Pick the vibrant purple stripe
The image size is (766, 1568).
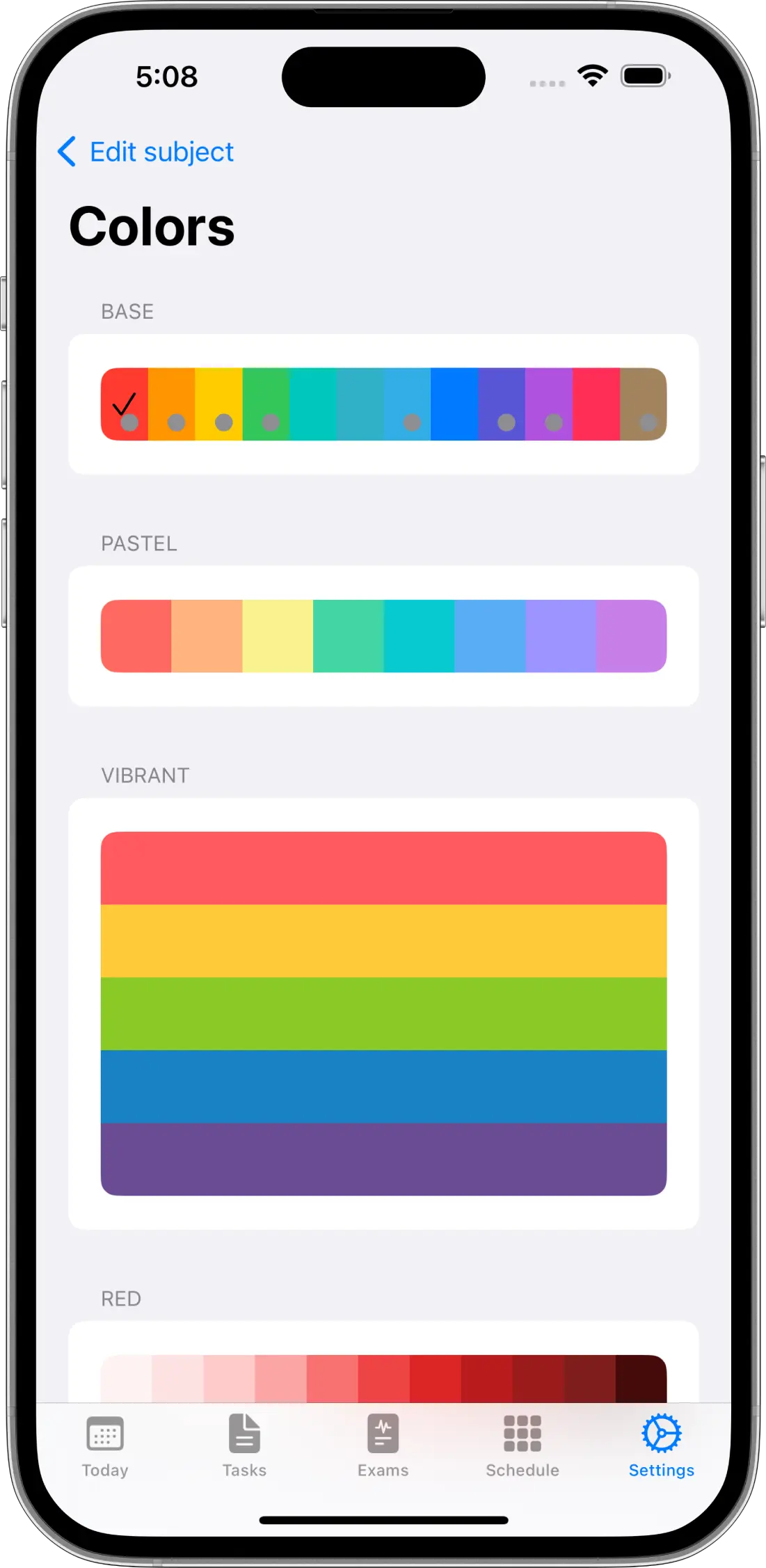[x=383, y=1159]
